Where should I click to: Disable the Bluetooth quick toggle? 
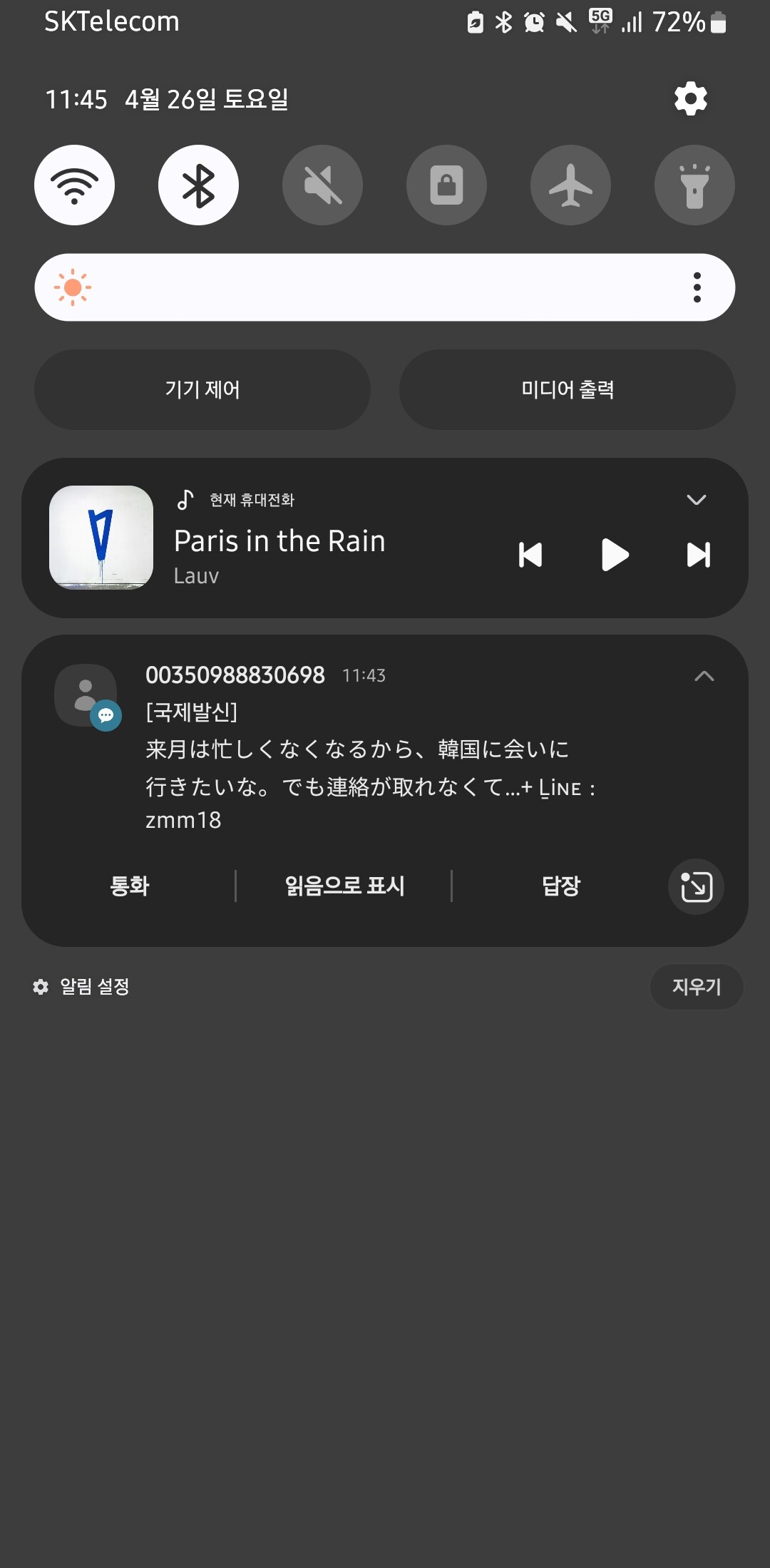(x=198, y=185)
